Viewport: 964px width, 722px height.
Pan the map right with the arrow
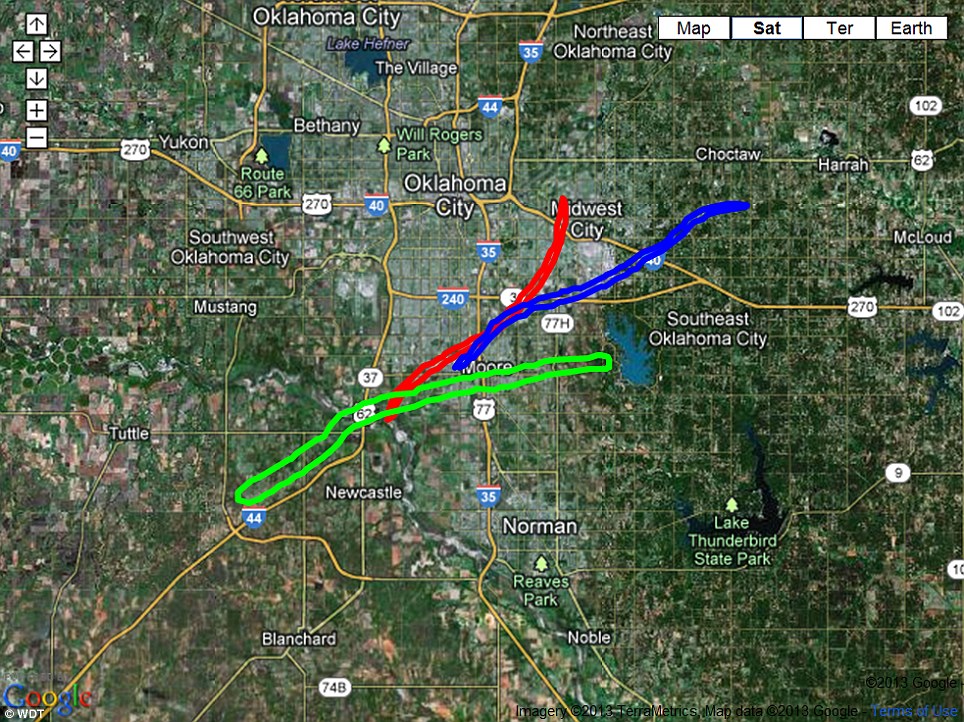click(49, 51)
